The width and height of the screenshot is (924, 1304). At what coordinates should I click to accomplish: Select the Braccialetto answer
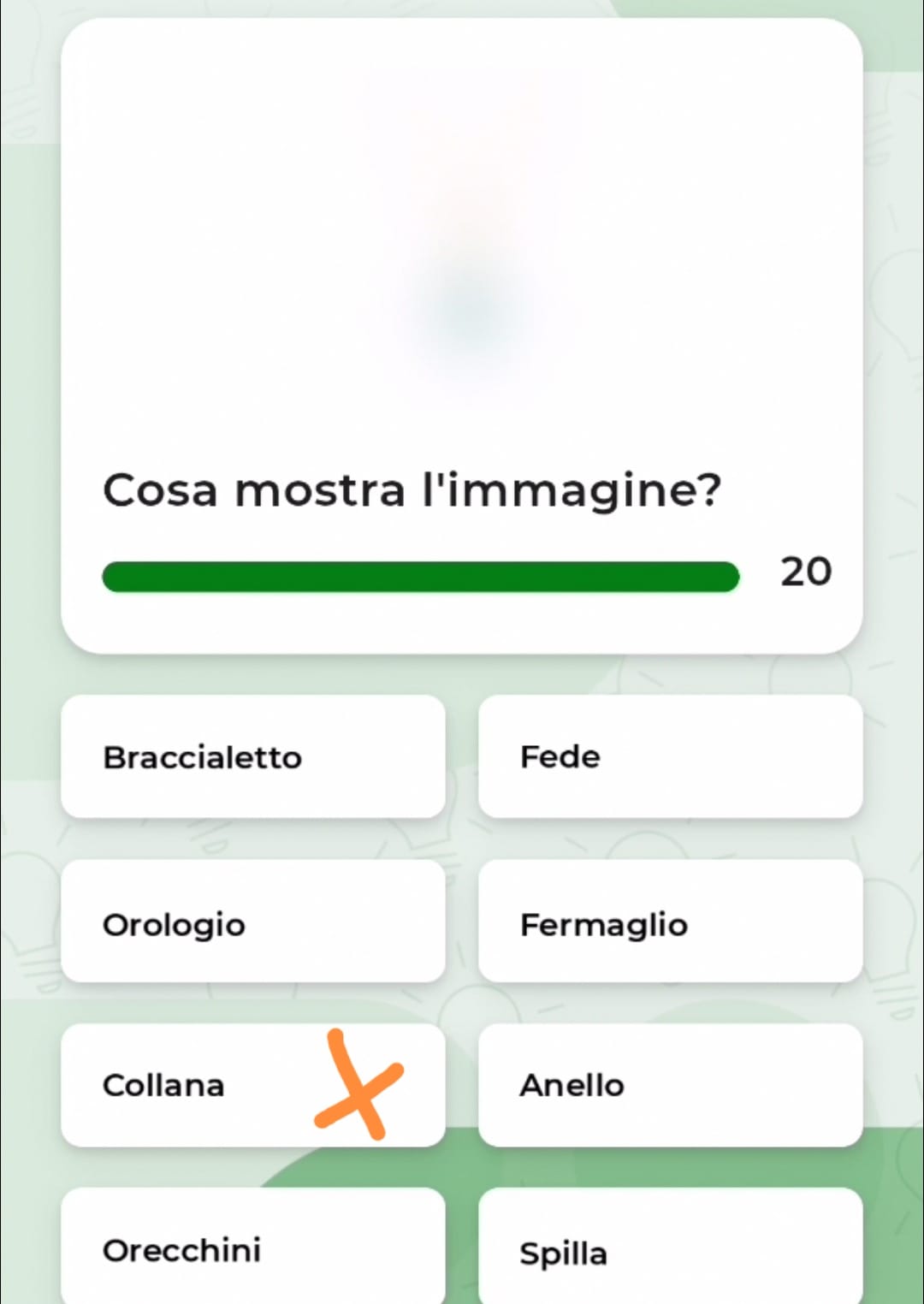point(253,757)
